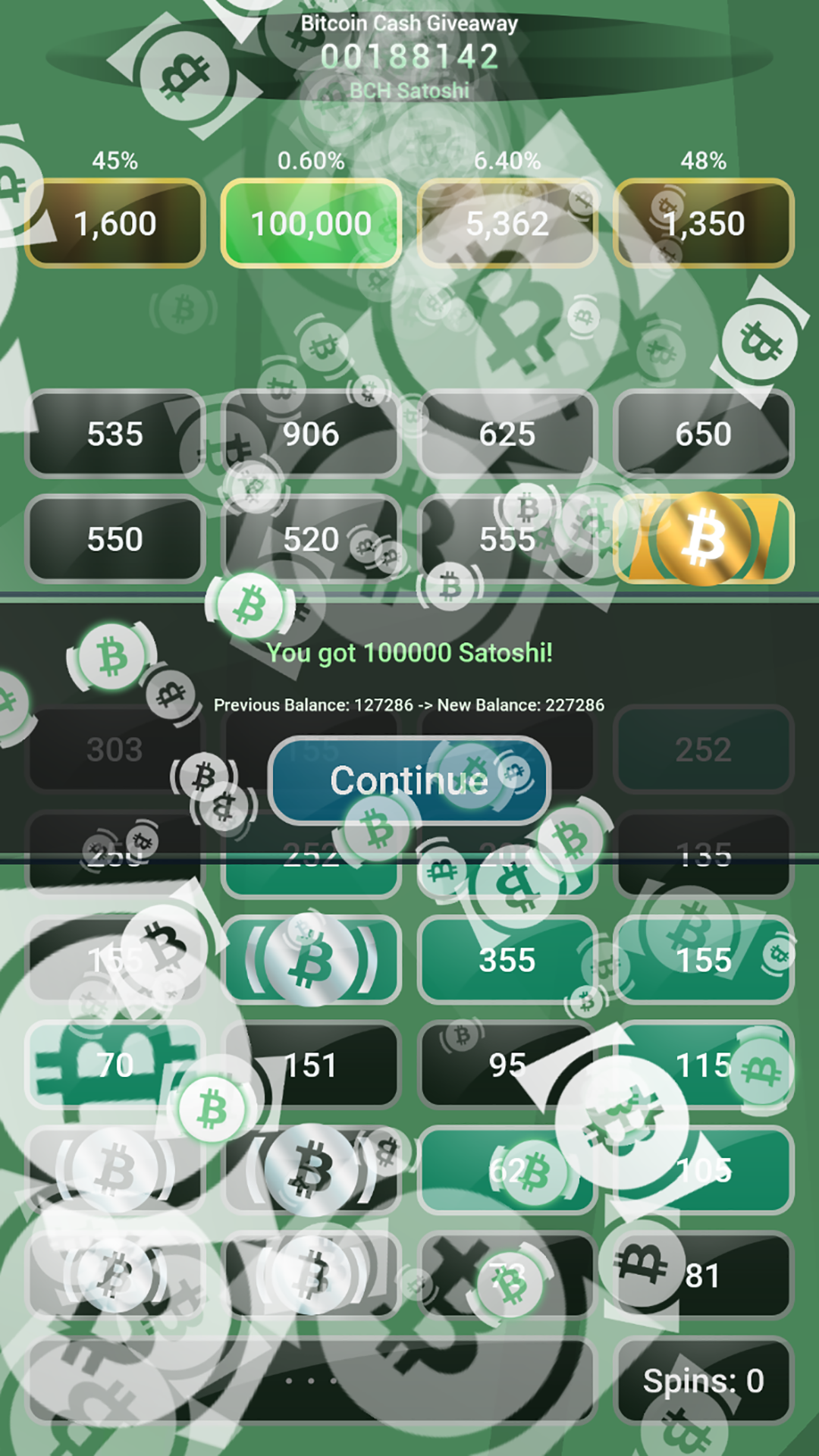Tap the 555 tile
The image size is (819, 1456).
click(507, 539)
